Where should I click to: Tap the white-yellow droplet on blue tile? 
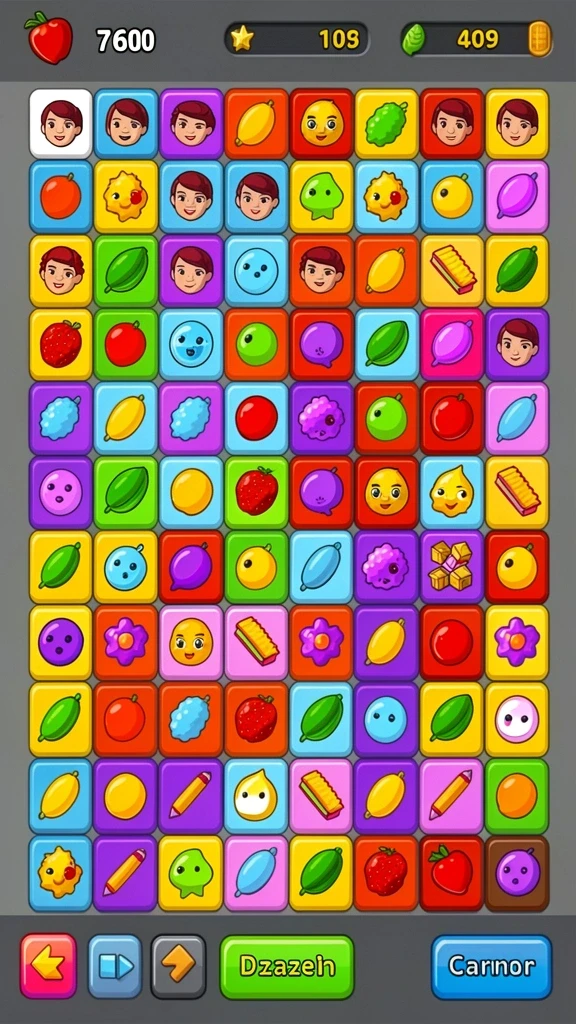point(256,795)
